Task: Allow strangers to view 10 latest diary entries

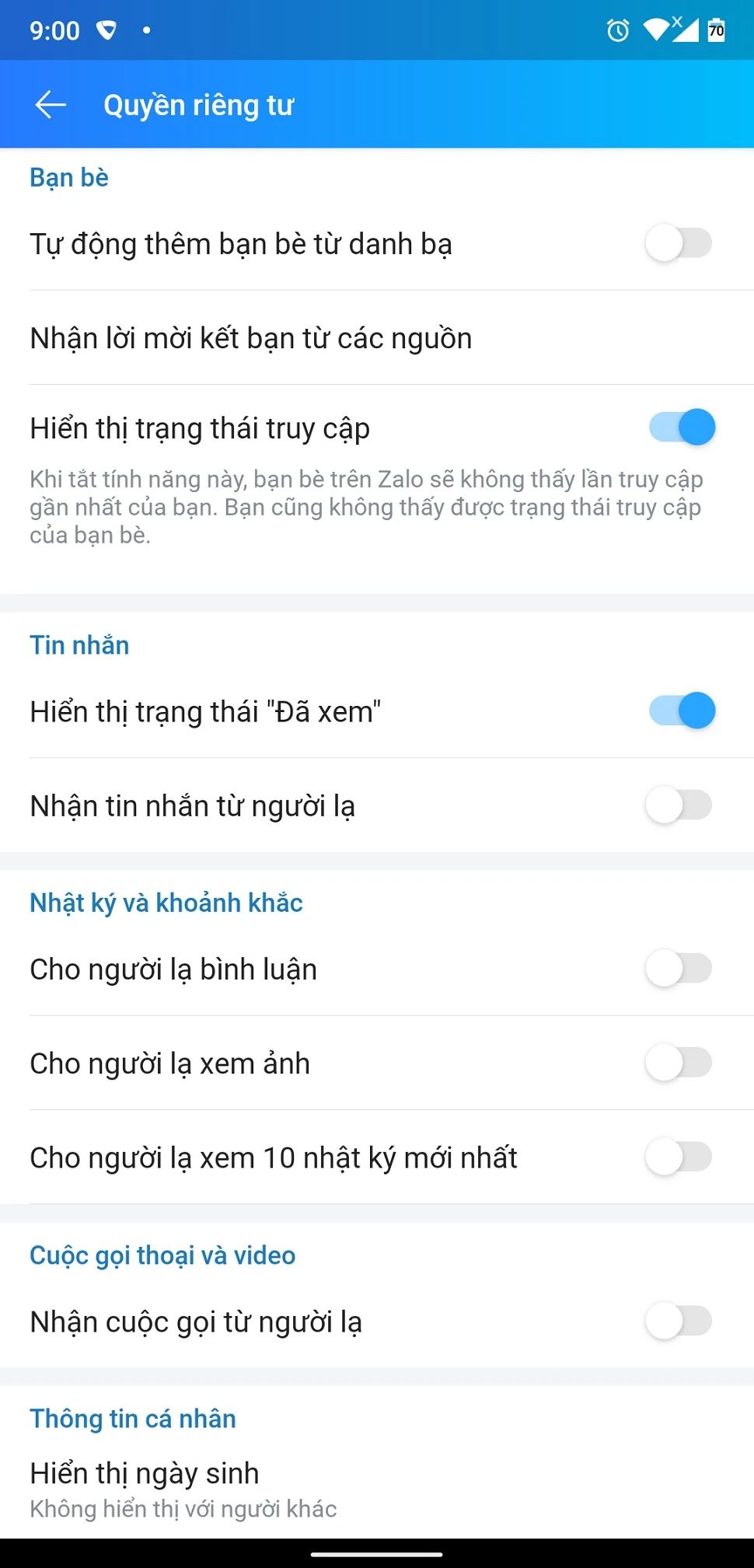Action: (679, 1157)
